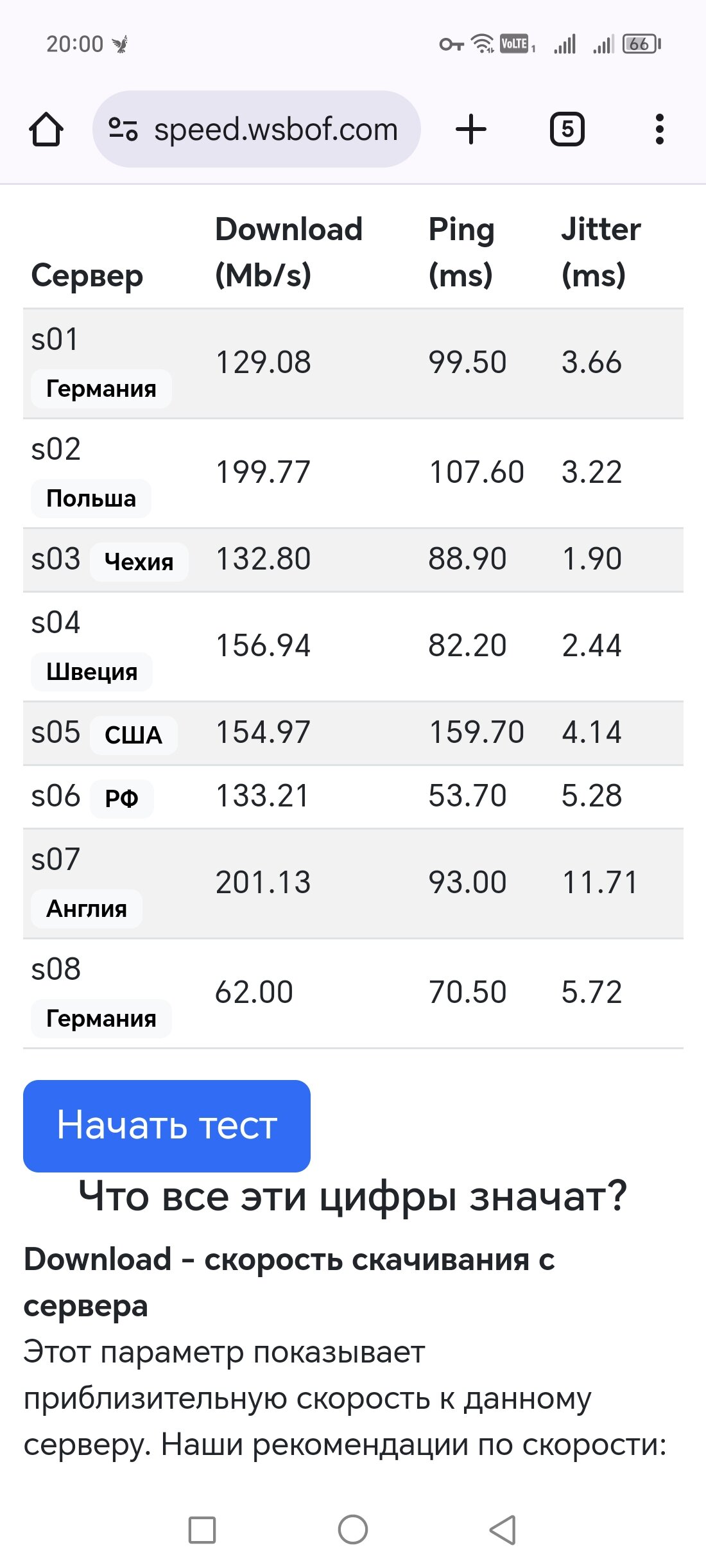The width and height of the screenshot is (706, 1568).
Task: Go back using the system back button
Action: (x=503, y=1529)
